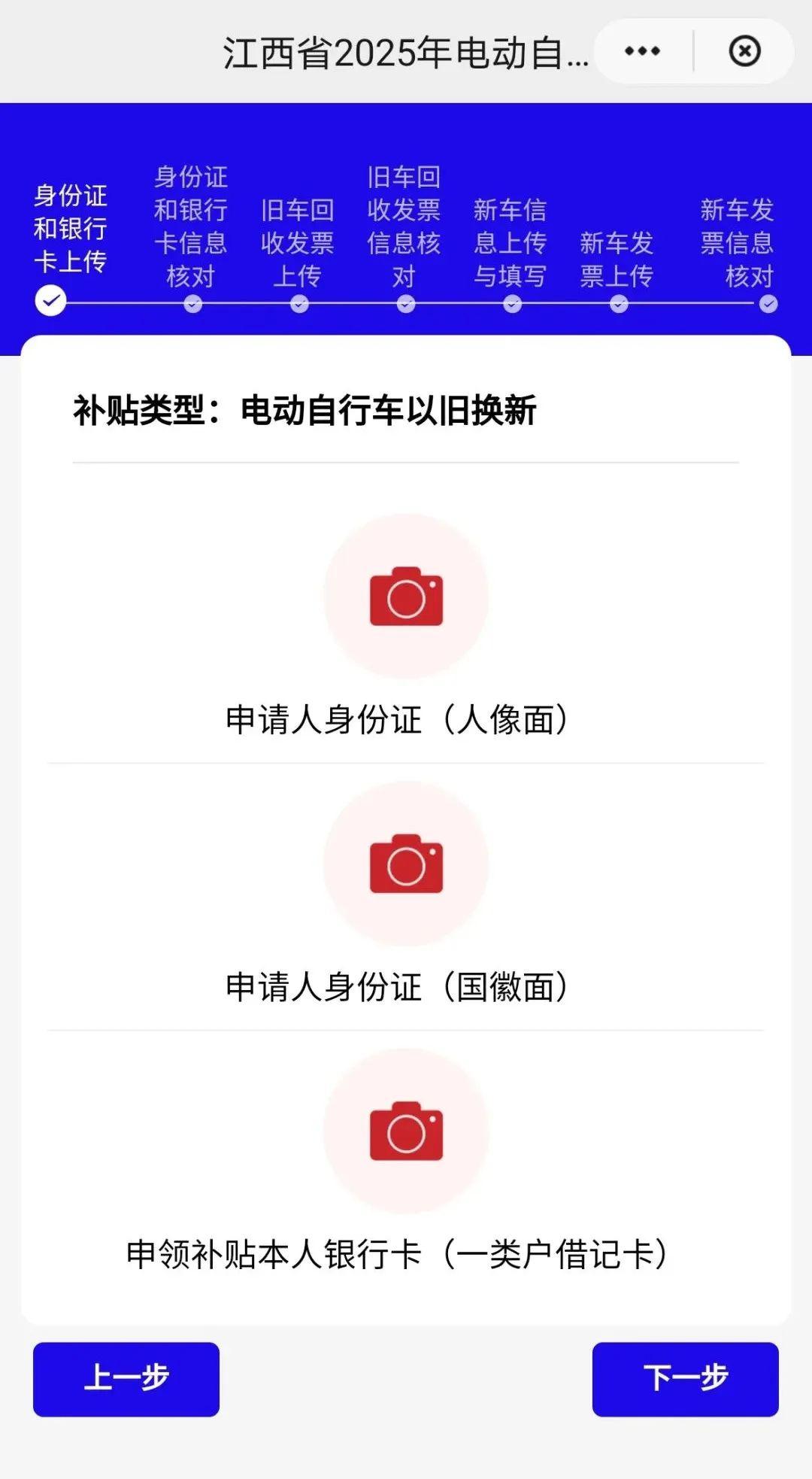Screen dimensions: 812x1479
Task: Tap the checkmark for 旧车回收发票上传 step
Action: click(299, 303)
